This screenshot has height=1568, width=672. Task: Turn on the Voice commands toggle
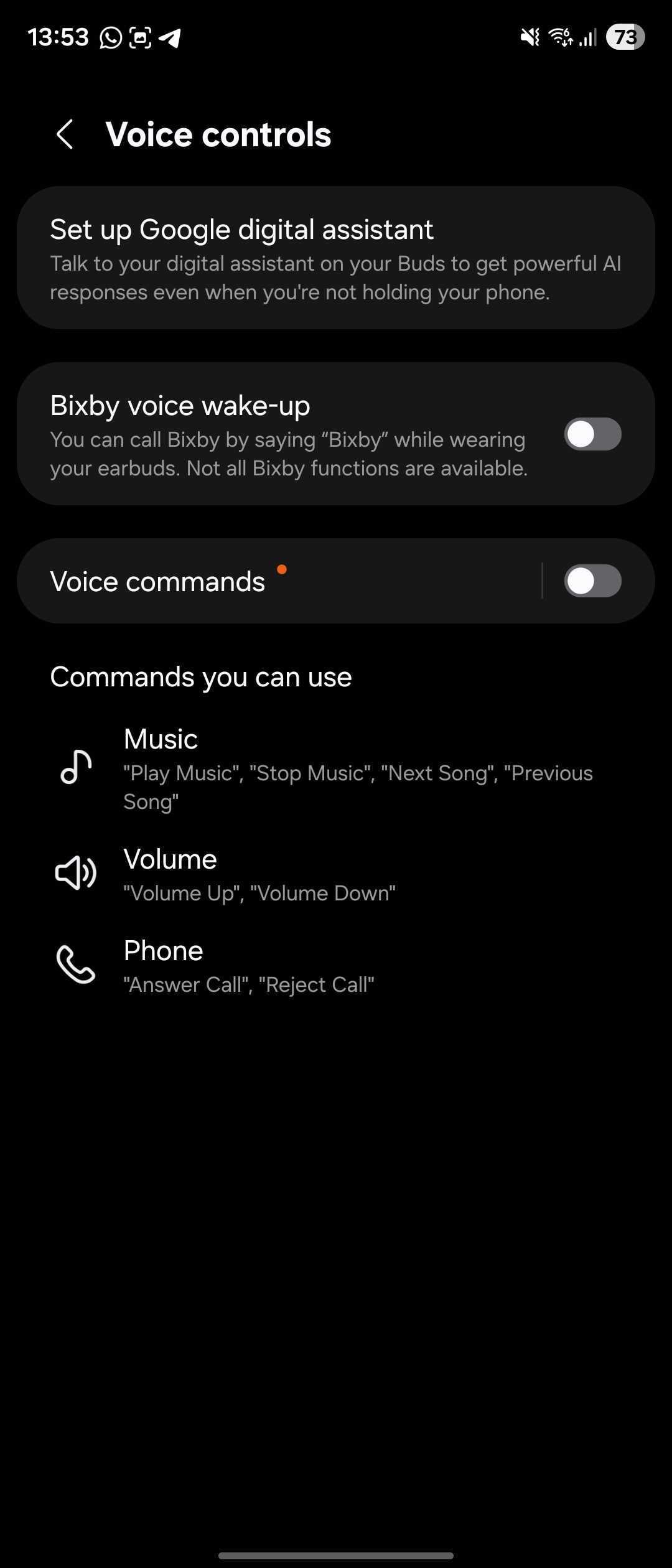[x=592, y=581]
